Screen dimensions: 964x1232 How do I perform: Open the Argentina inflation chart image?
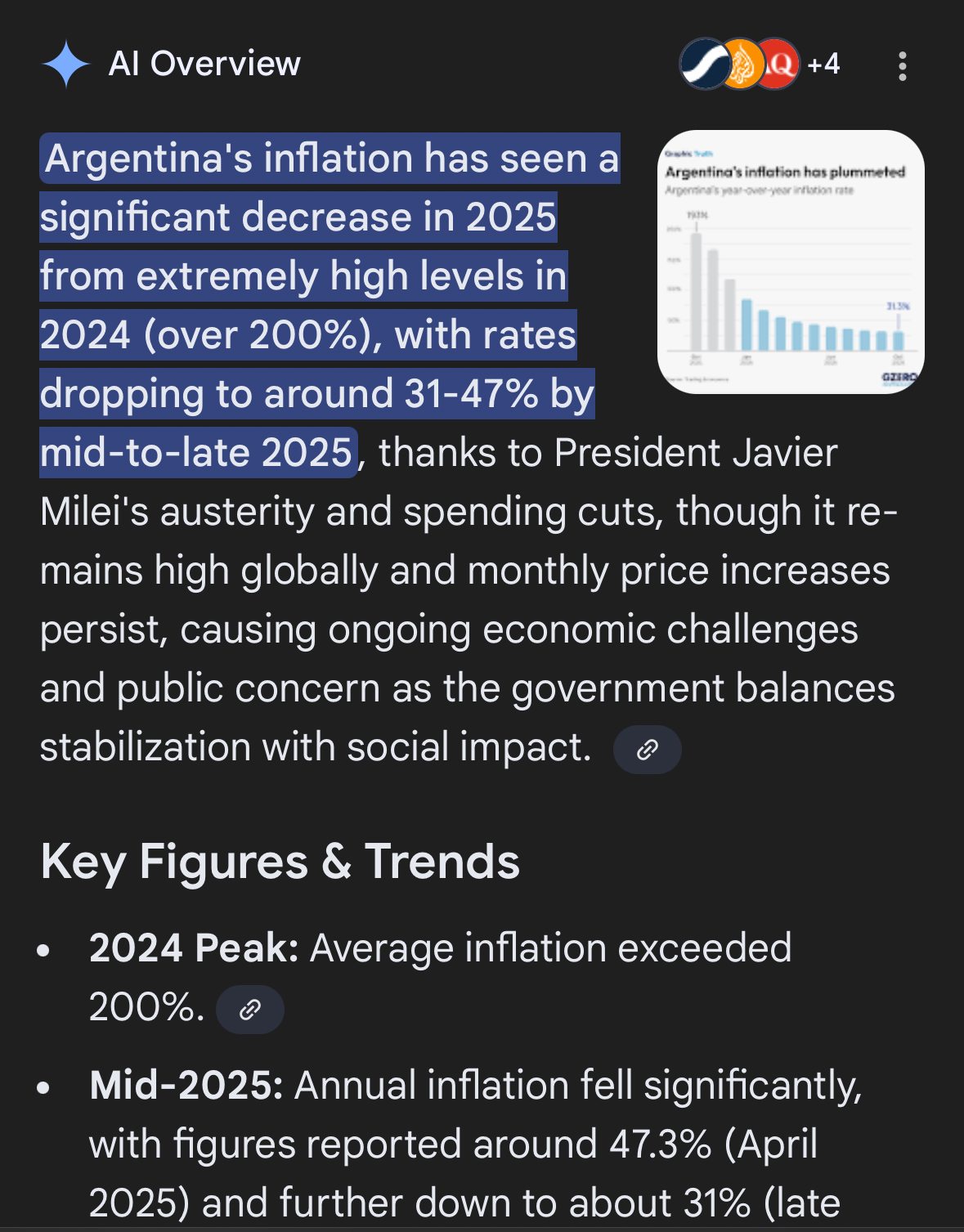coord(790,262)
